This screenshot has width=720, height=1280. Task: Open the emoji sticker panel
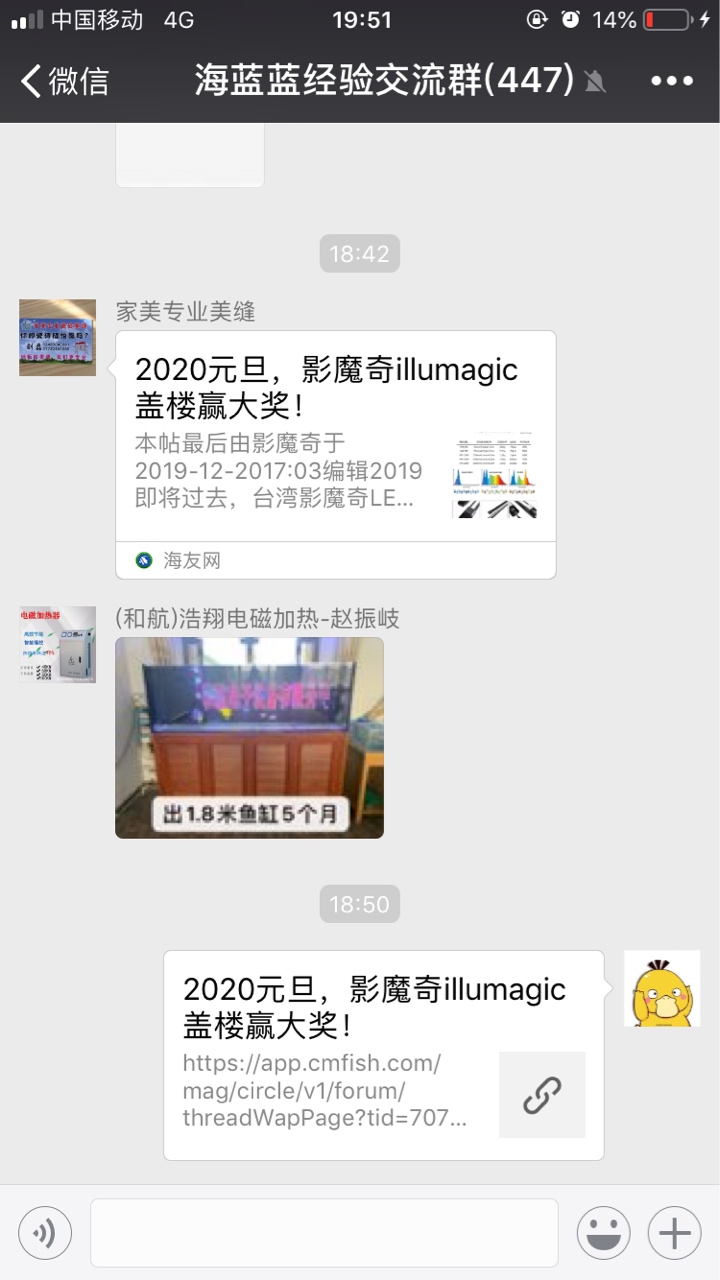tap(603, 1233)
